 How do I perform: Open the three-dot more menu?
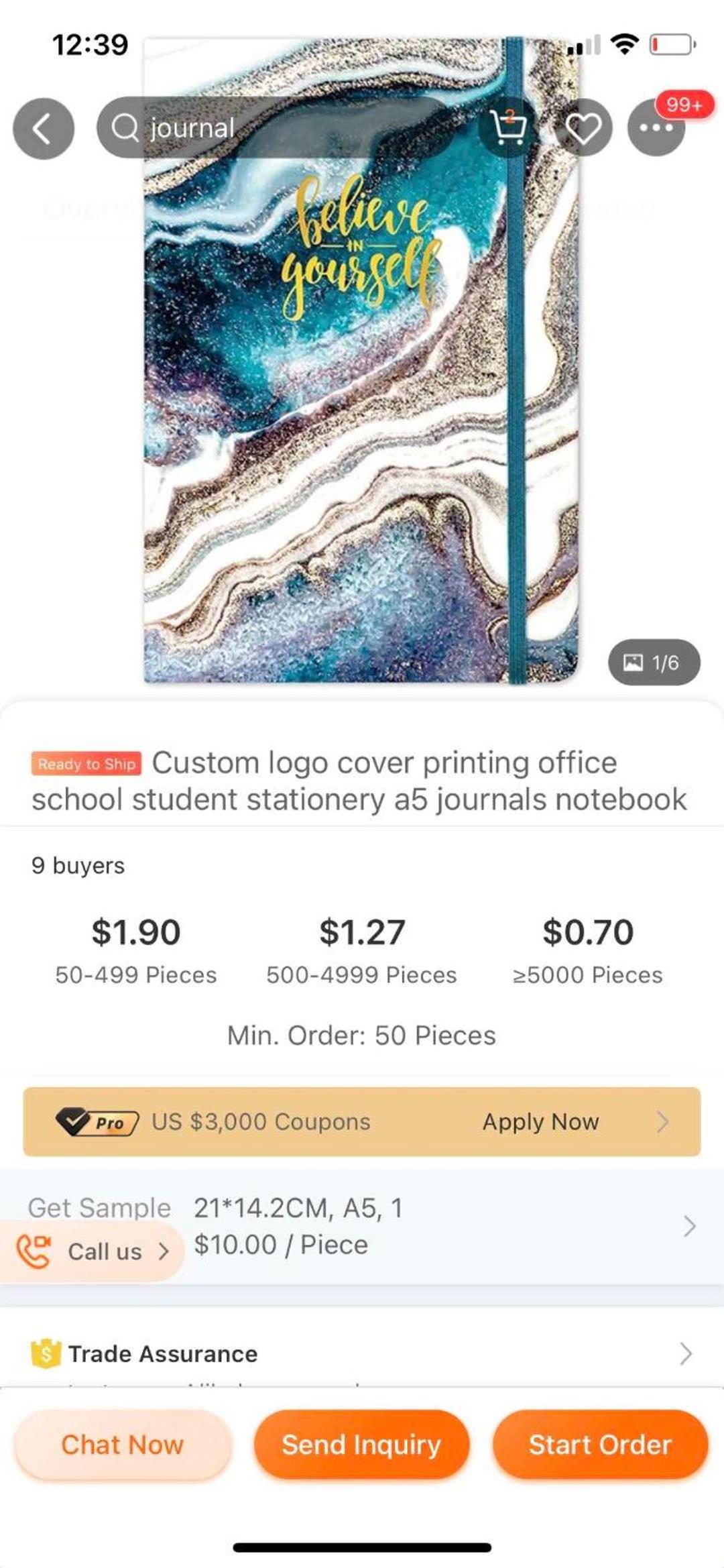656,127
